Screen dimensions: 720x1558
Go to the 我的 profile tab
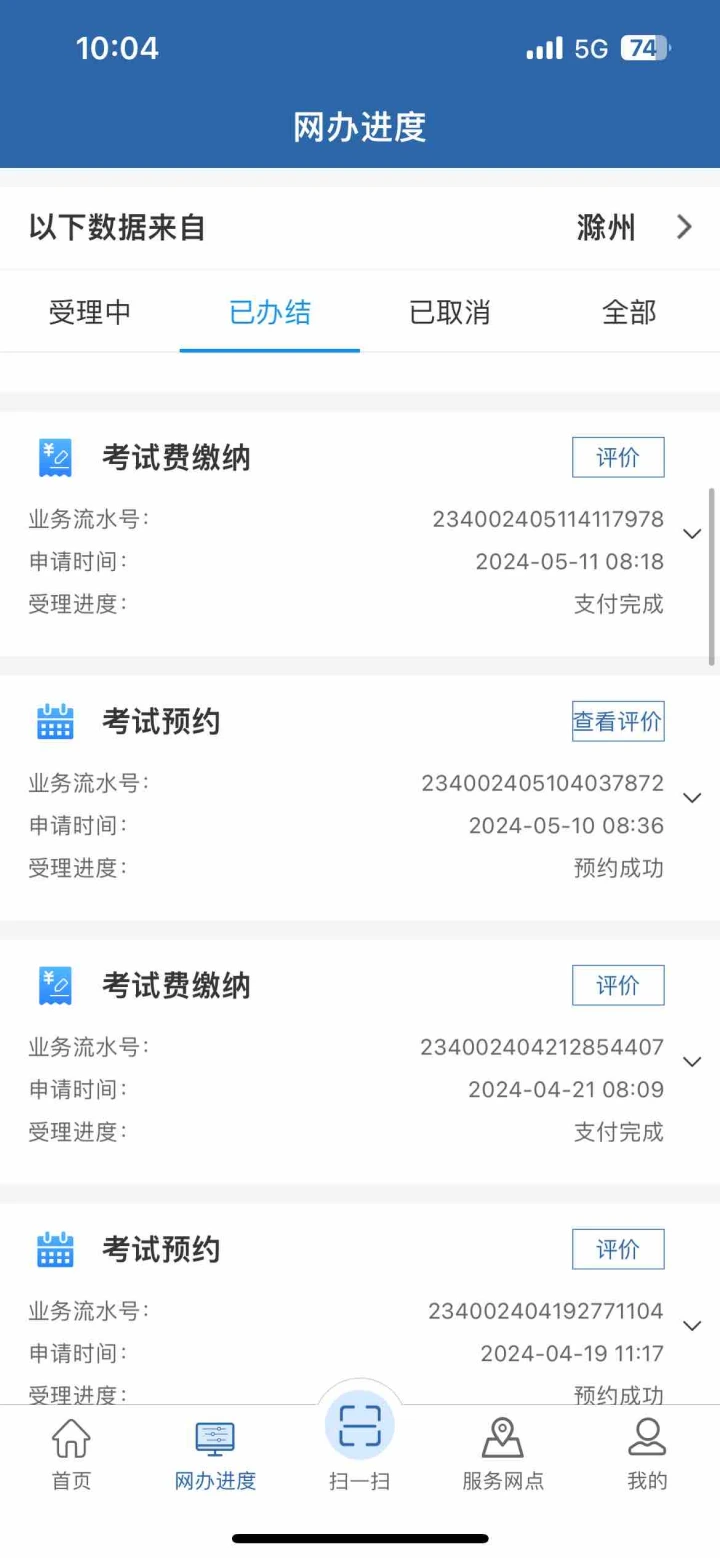[x=647, y=1454]
